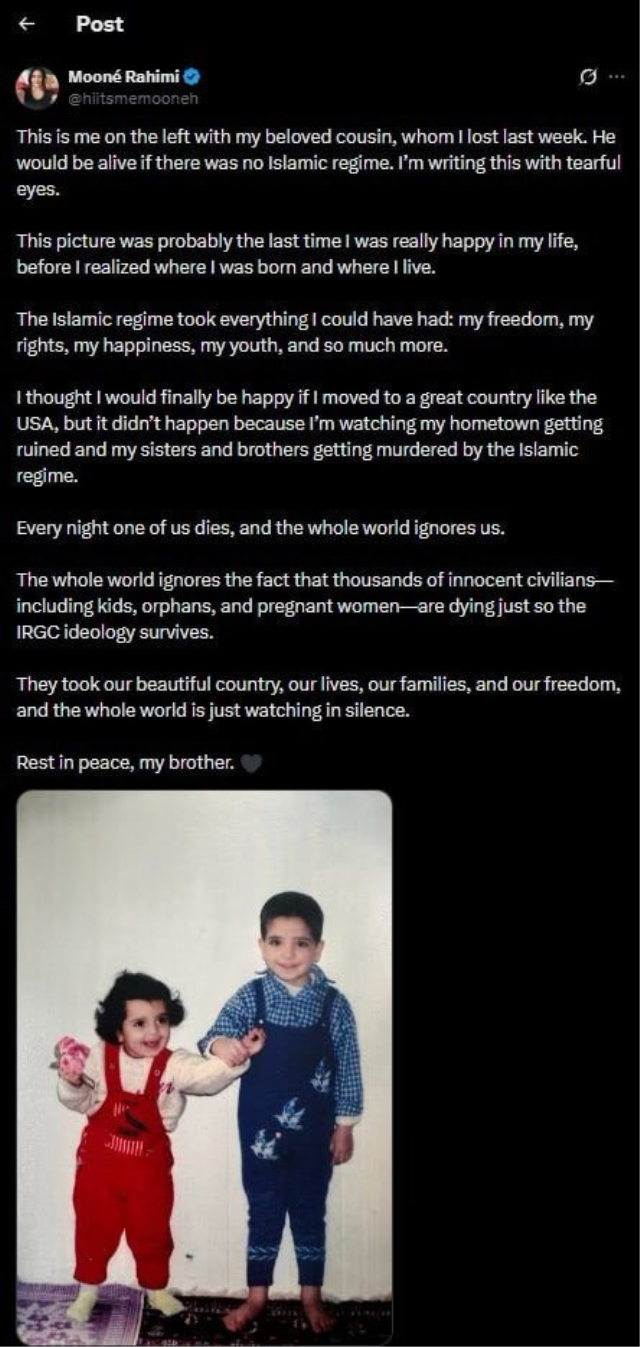Tap the Grok icon on the post
The width and height of the screenshot is (640, 1347).
point(590,77)
